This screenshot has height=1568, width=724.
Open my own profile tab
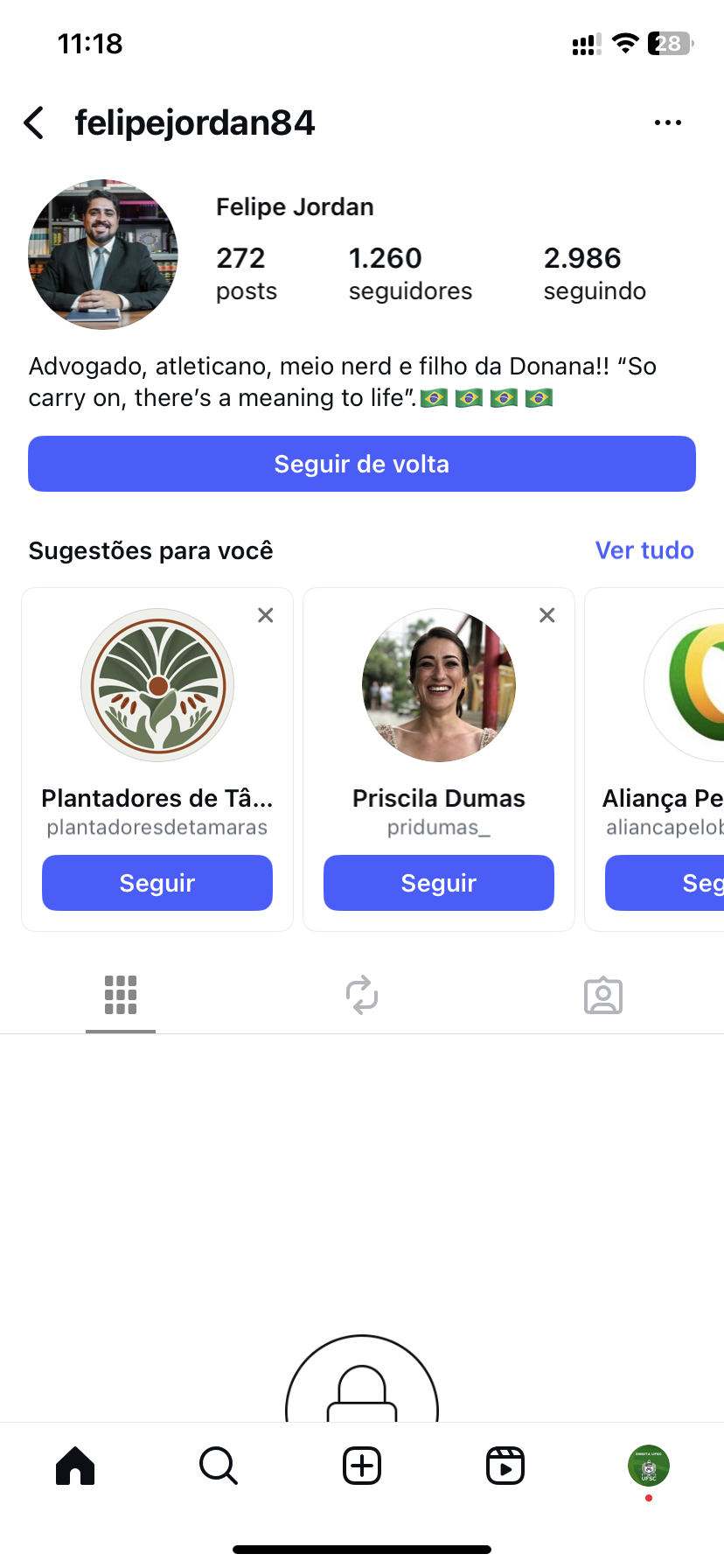click(649, 1466)
